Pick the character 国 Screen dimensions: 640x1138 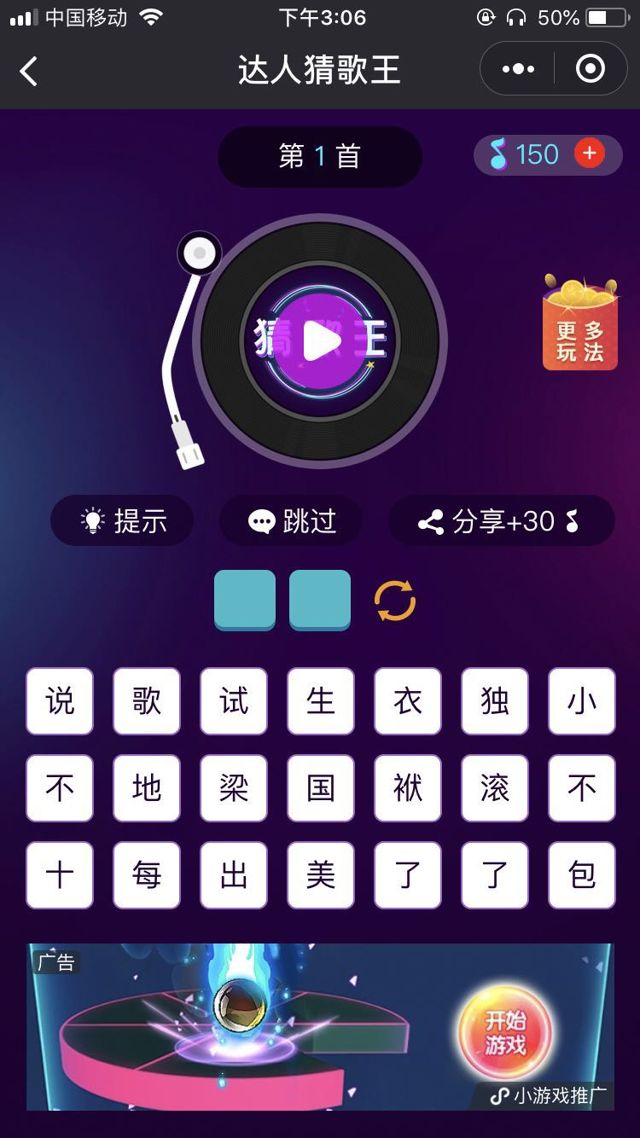[x=320, y=788]
